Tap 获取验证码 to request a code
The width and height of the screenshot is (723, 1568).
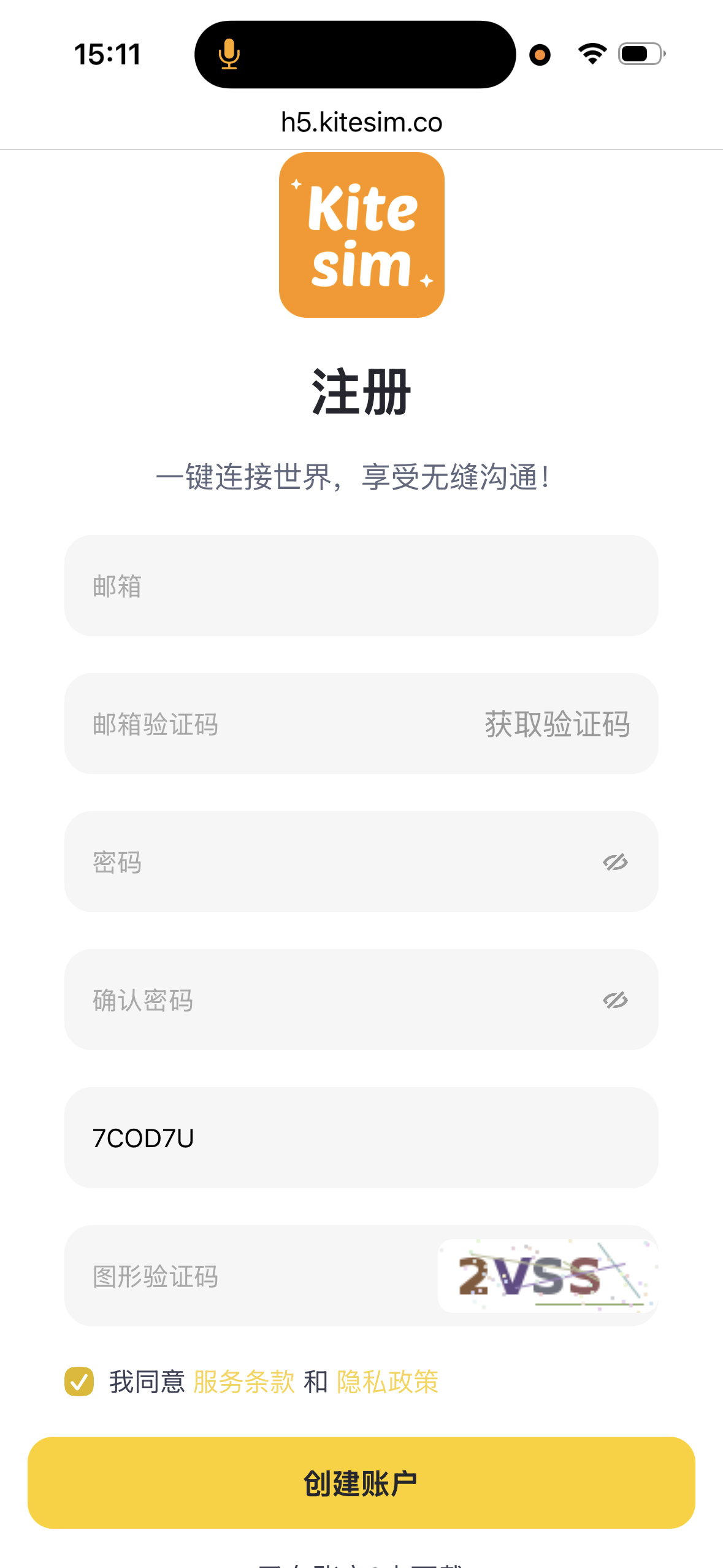click(557, 724)
